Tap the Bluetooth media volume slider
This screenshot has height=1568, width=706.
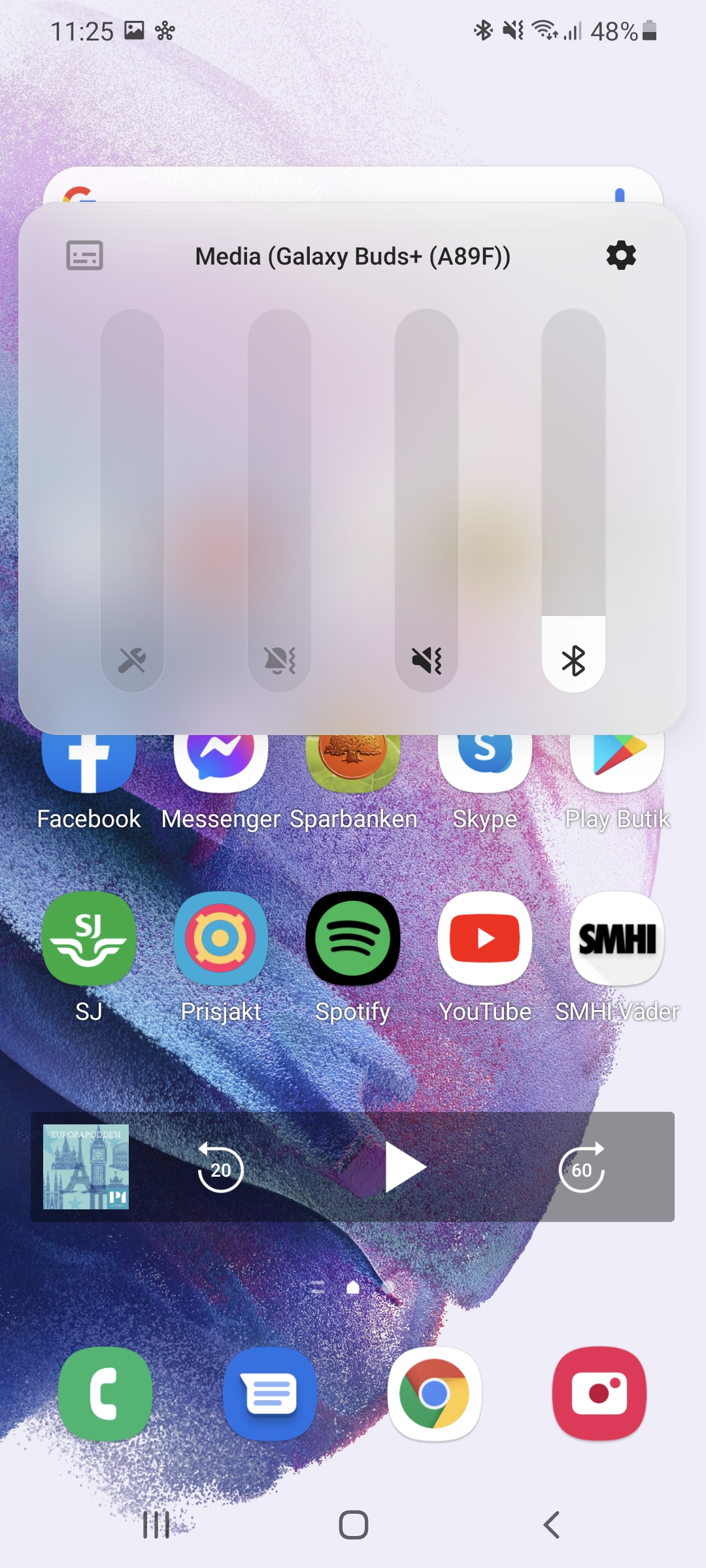coord(573,500)
